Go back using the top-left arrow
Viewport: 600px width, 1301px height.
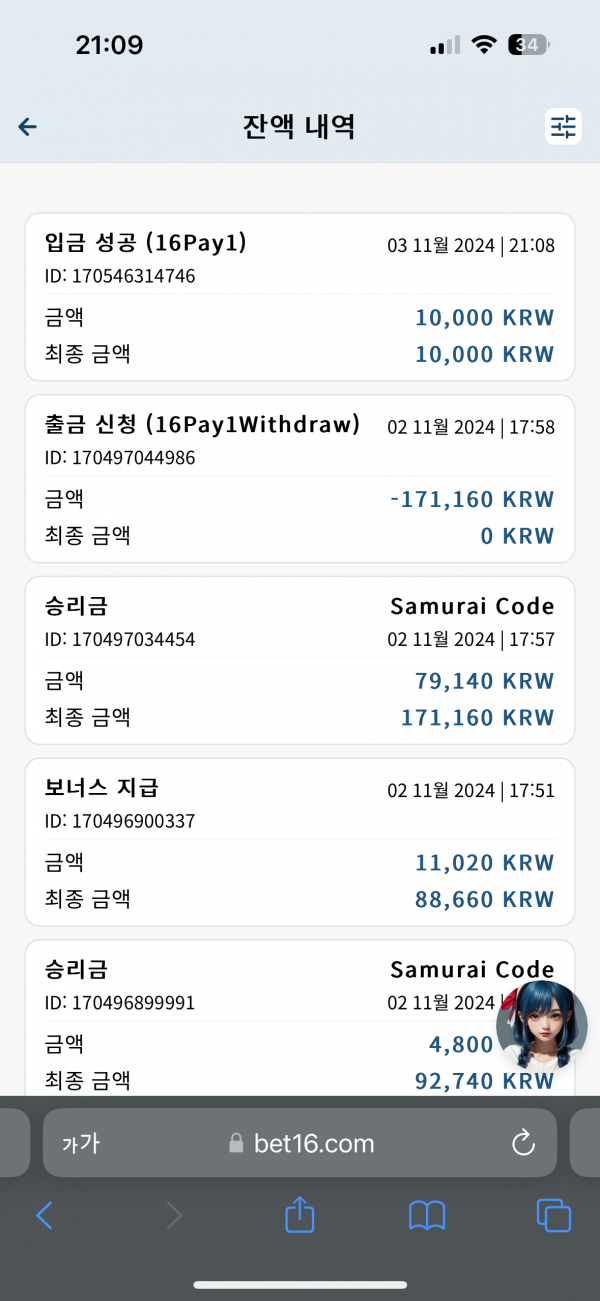click(x=28, y=127)
